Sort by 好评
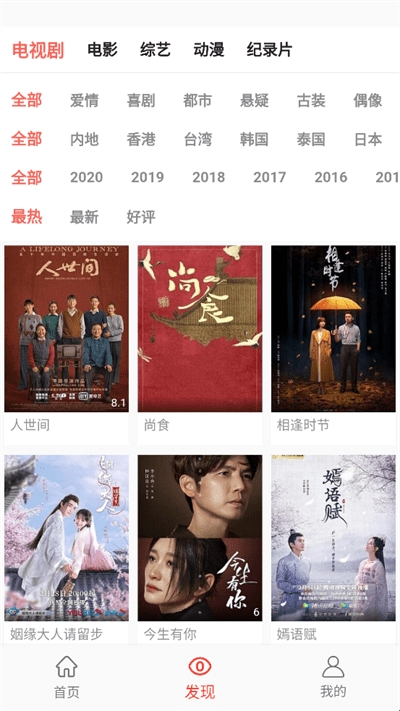400x711 pixels. tap(141, 217)
